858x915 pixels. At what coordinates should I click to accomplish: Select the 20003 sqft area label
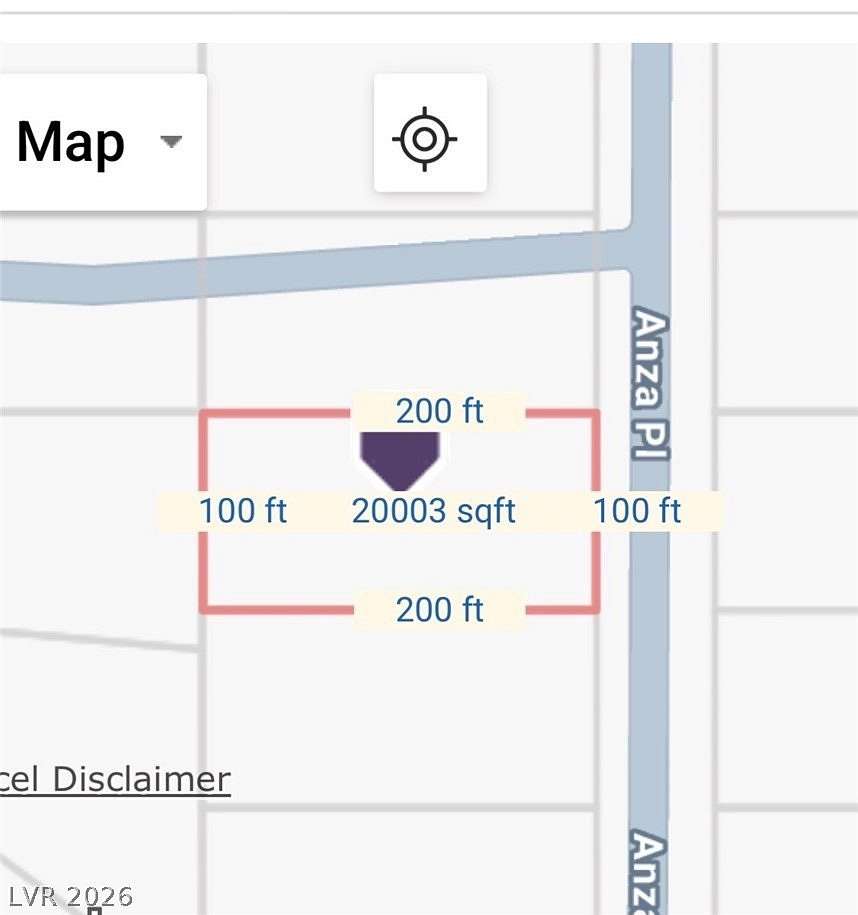pyautogui.click(x=434, y=511)
